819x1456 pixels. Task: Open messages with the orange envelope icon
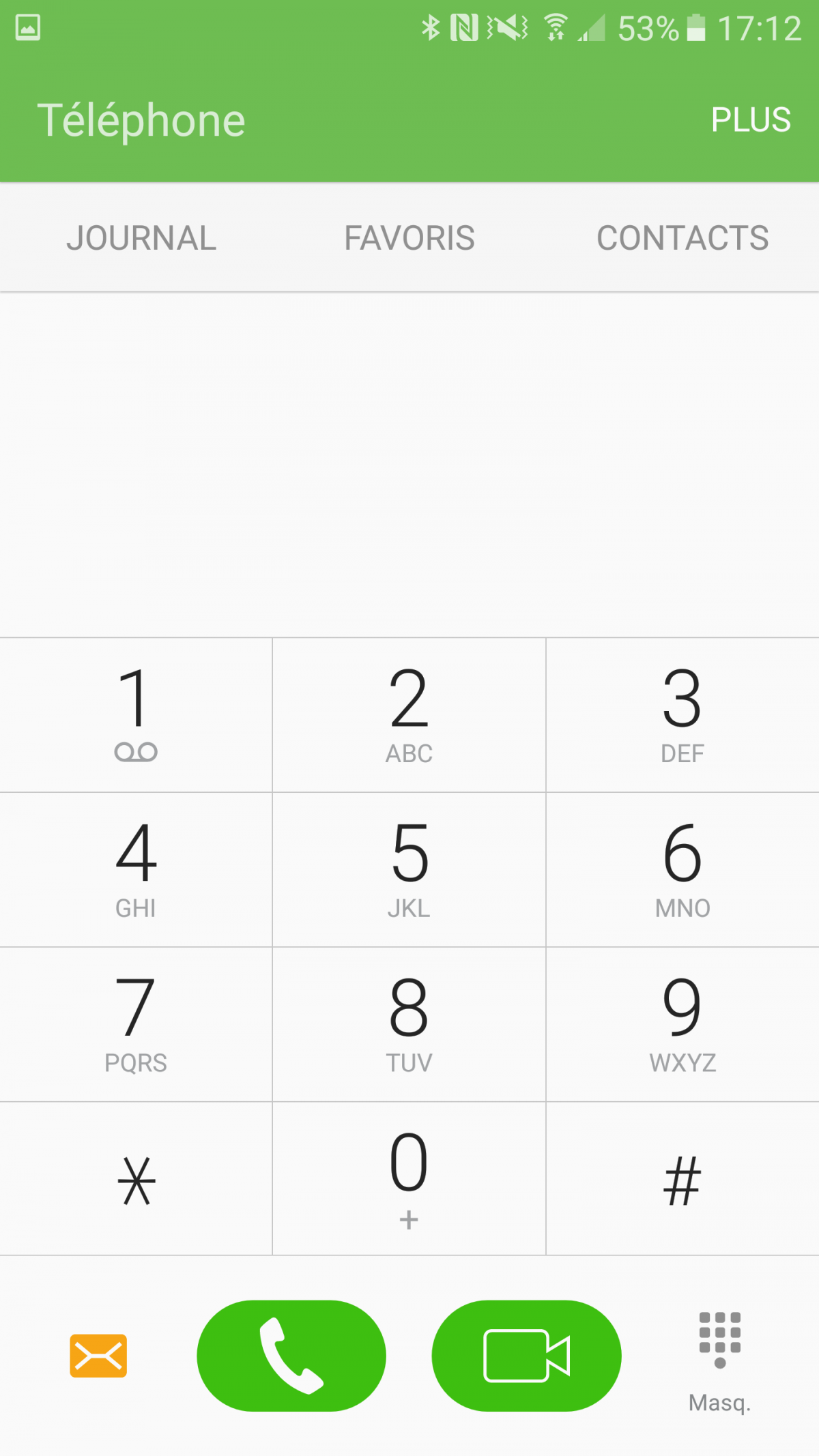coord(98,1356)
